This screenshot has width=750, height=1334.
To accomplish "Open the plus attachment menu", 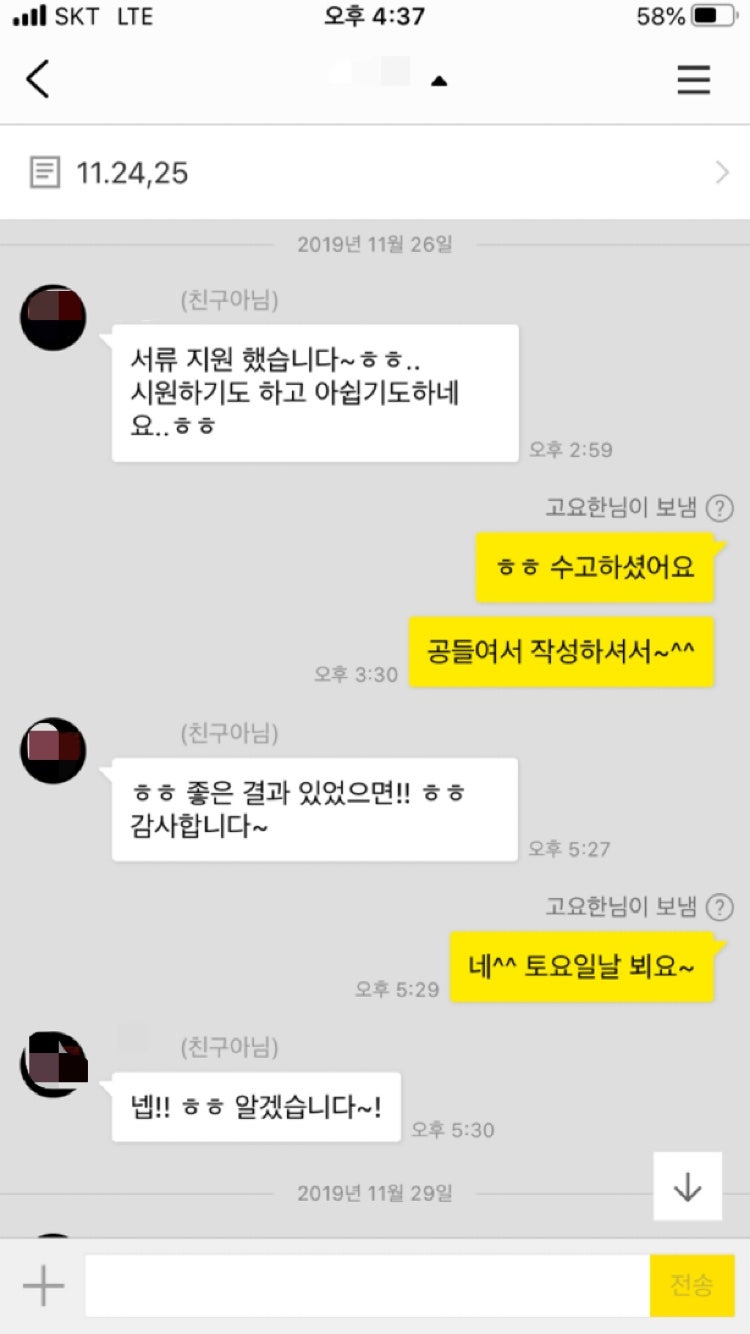I will [x=43, y=1285].
